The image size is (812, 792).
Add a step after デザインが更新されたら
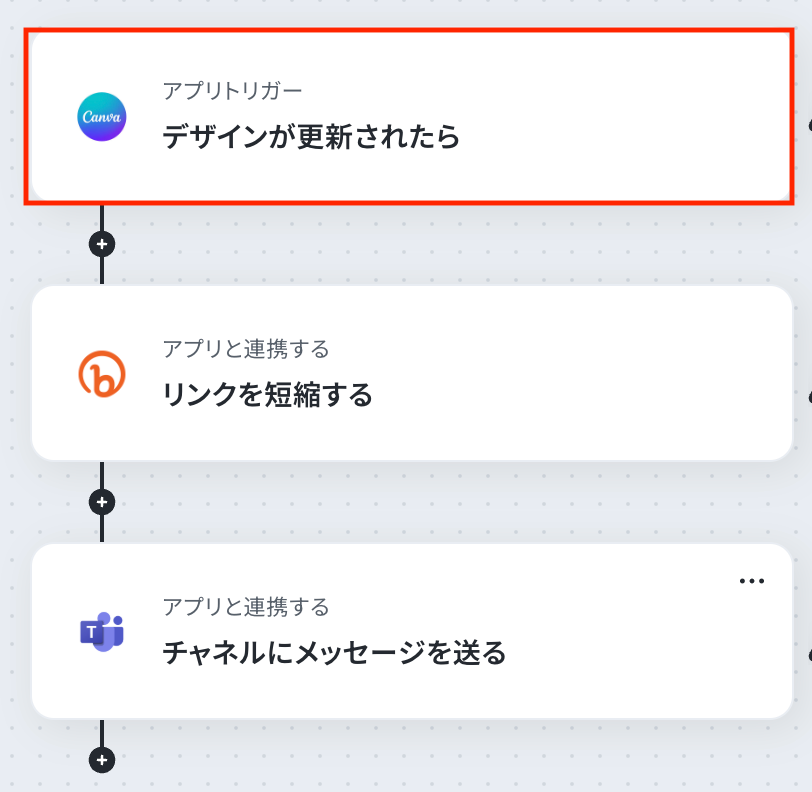click(102, 243)
